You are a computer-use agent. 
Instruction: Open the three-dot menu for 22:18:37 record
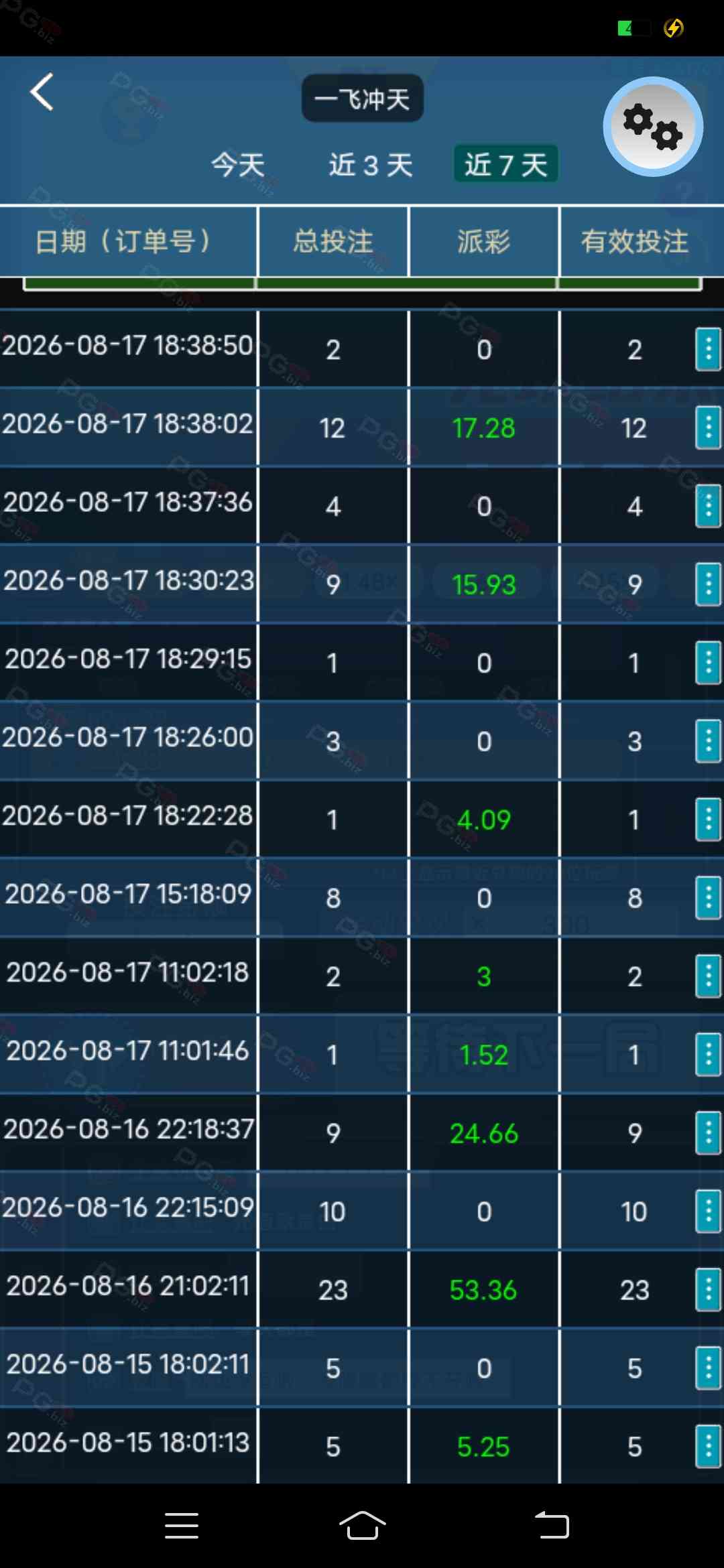coord(708,1133)
